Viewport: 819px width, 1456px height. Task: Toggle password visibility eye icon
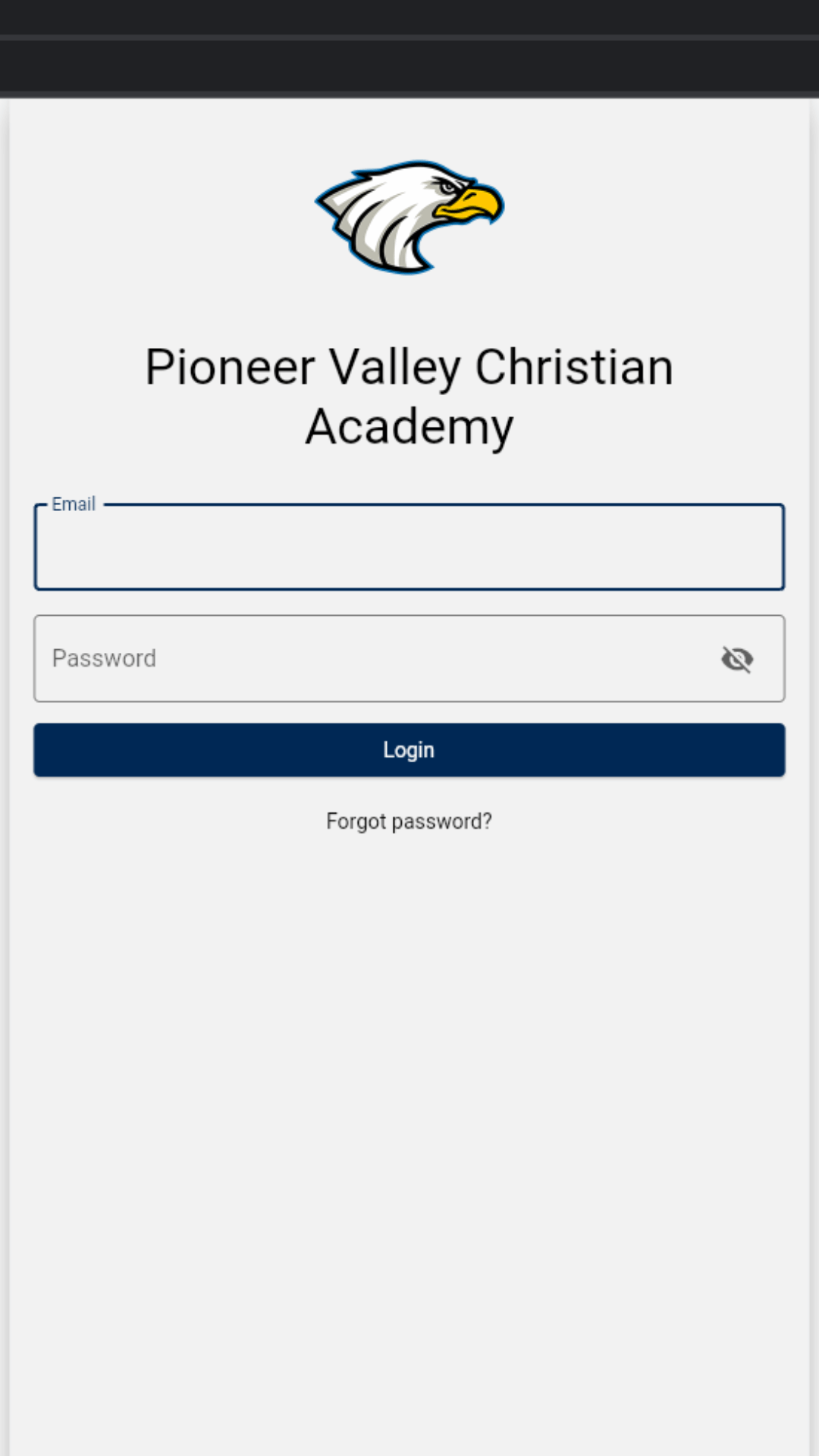(737, 659)
